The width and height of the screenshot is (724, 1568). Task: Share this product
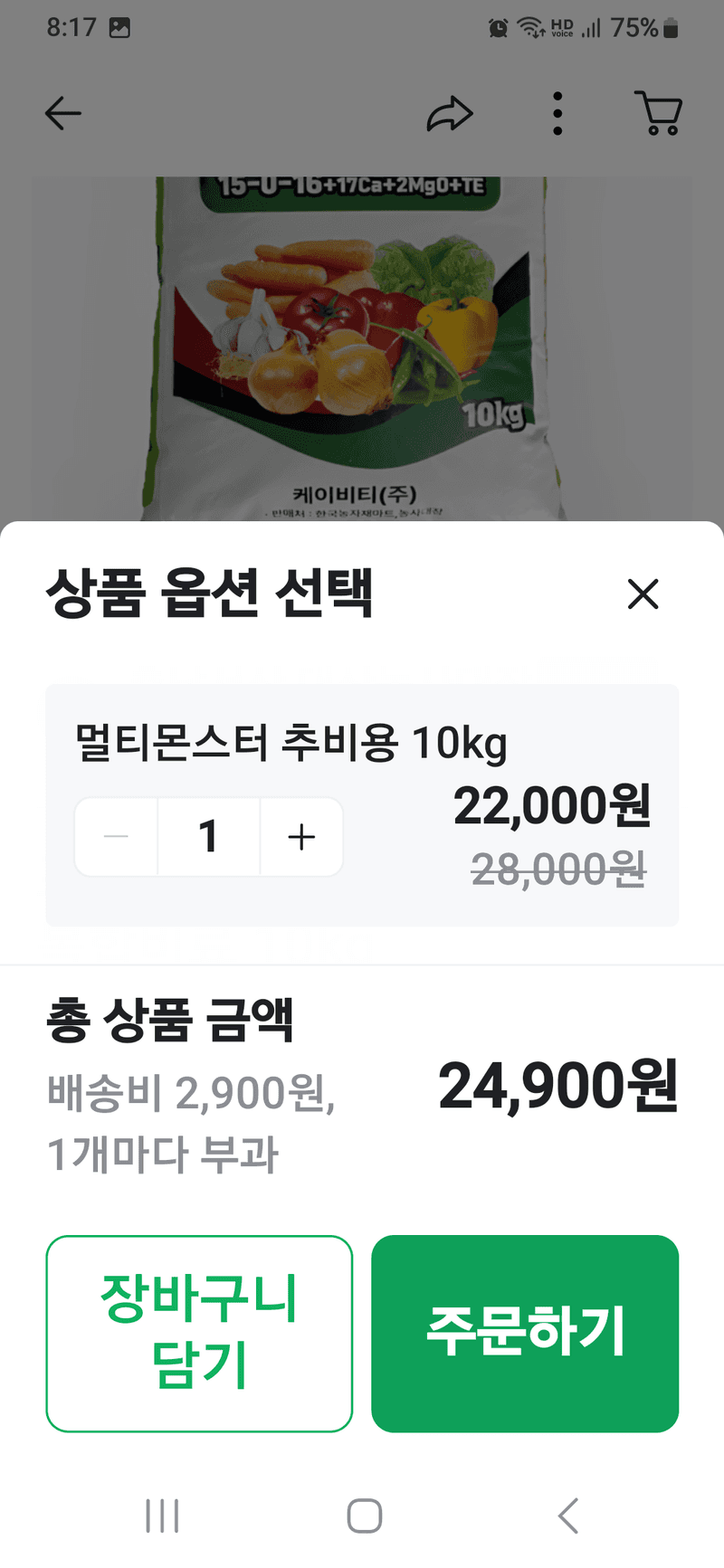[450, 114]
